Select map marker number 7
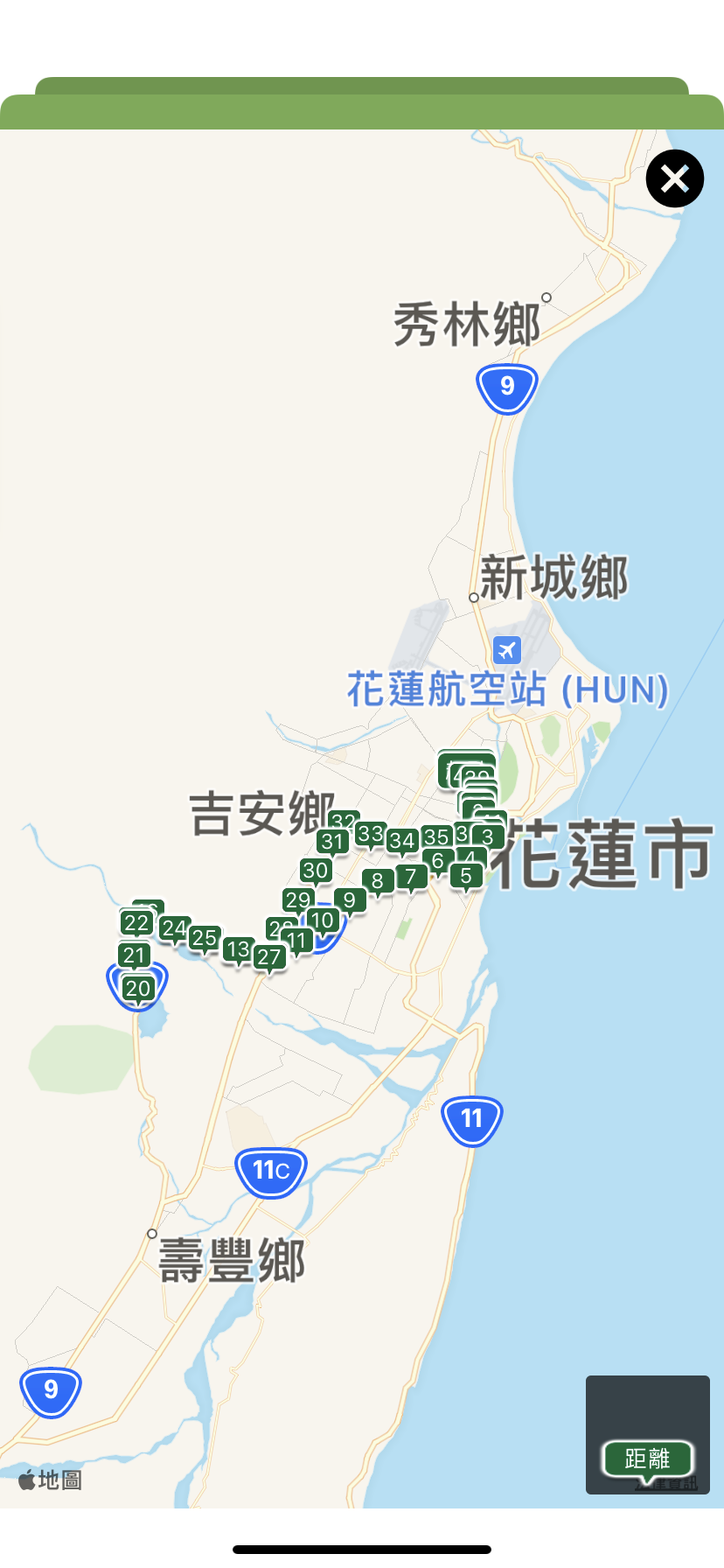Image resolution: width=724 pixels, height=1568 pixels. click(x=411, y=876)
